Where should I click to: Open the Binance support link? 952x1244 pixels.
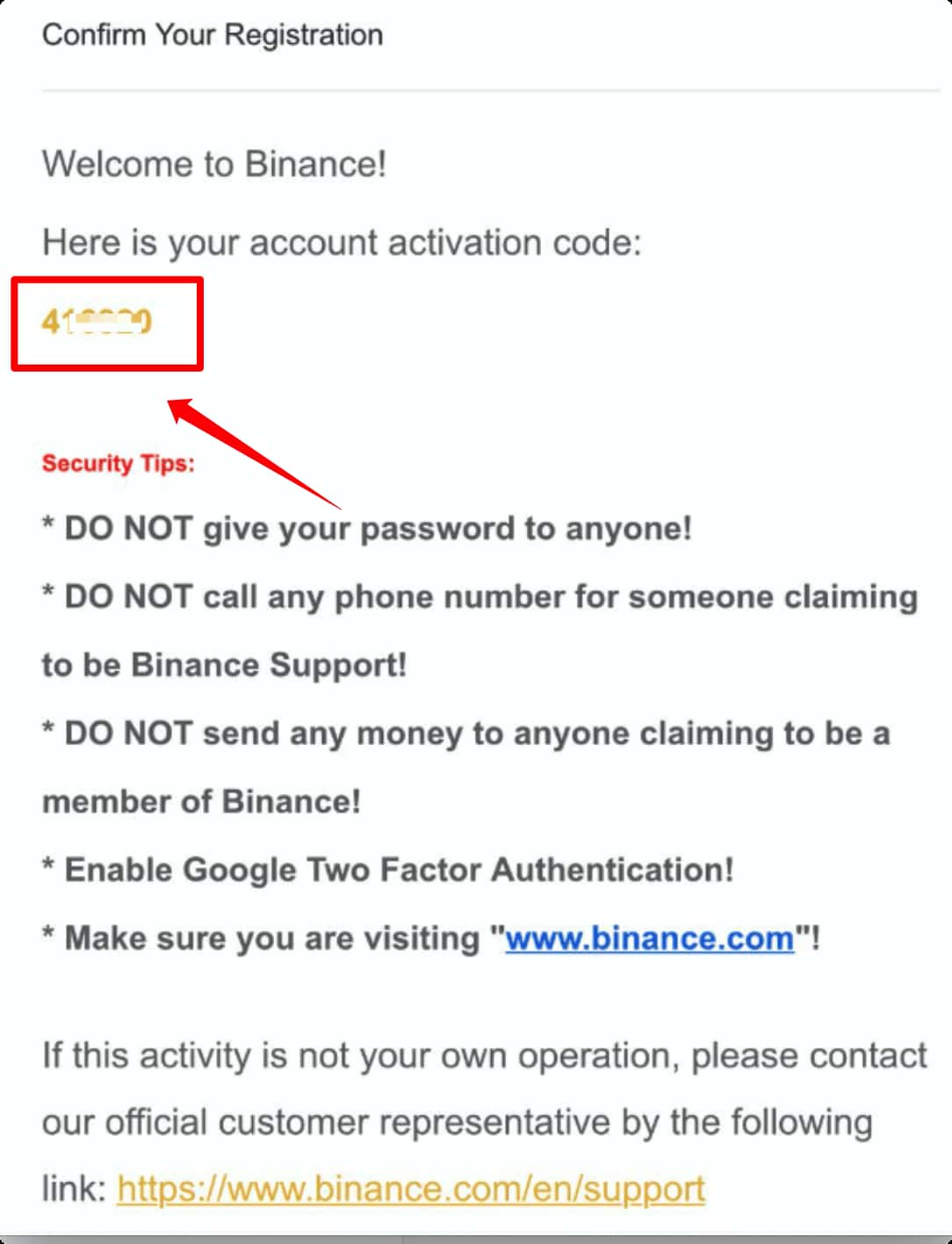(410, 1189)
